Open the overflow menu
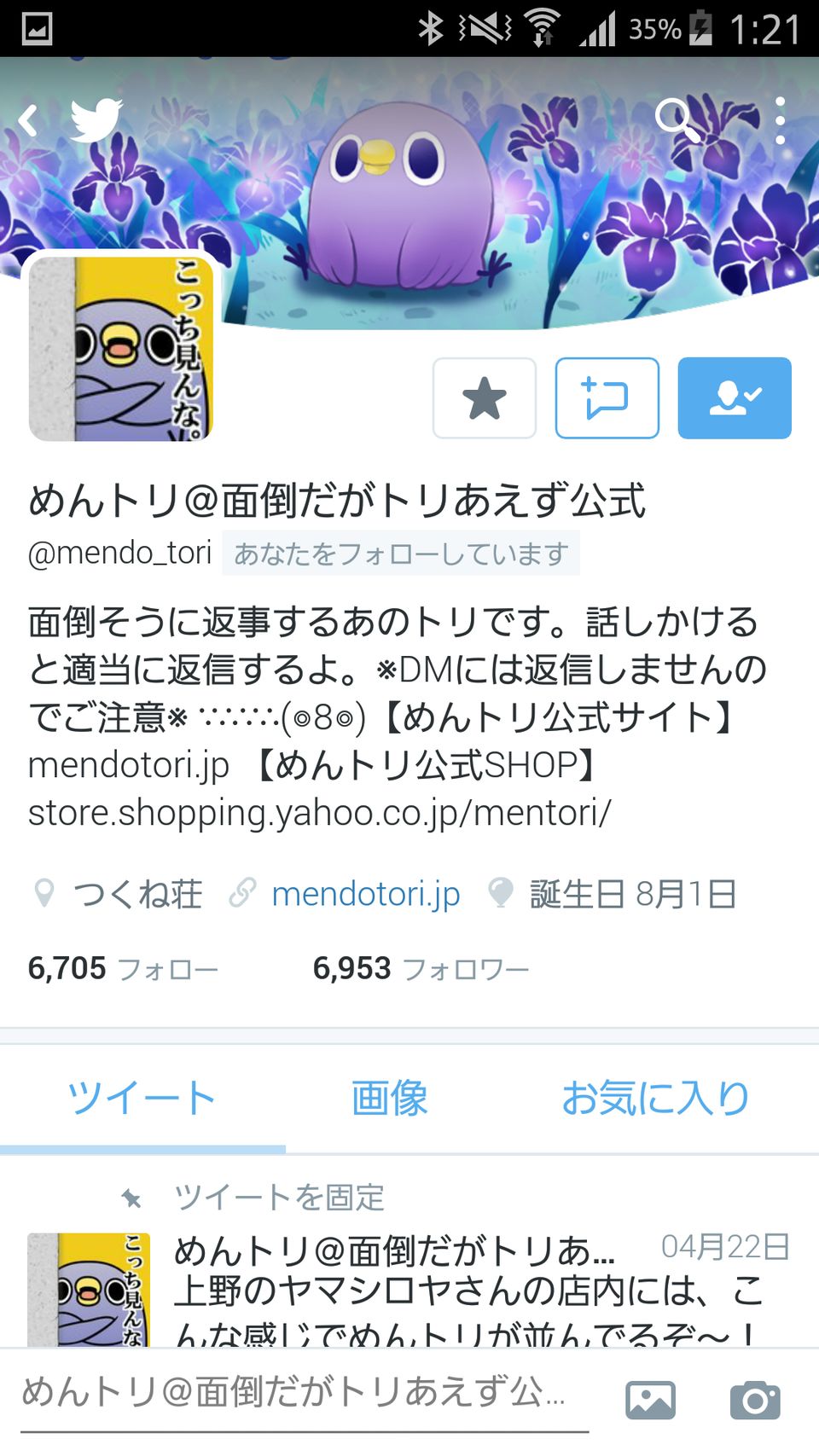819x1456 pixels. (x=780, y=120)
